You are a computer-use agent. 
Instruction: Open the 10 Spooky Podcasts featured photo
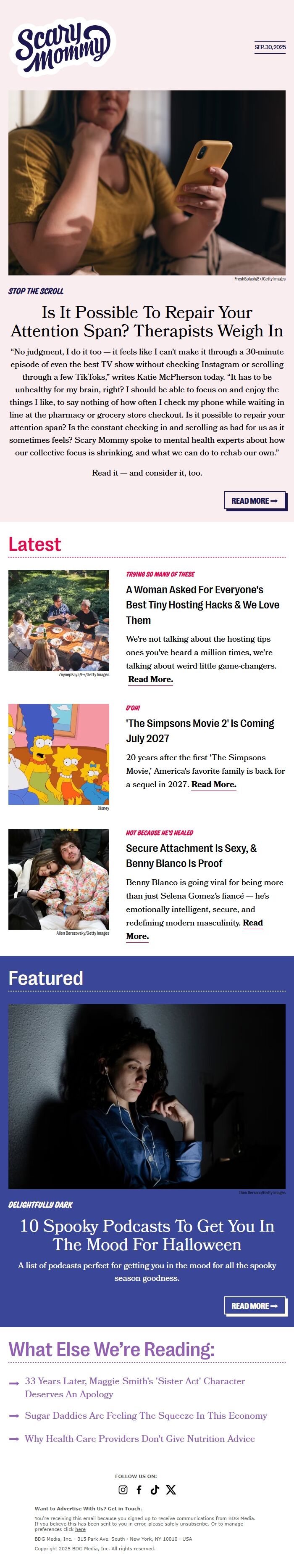(x=147, y=1096)
